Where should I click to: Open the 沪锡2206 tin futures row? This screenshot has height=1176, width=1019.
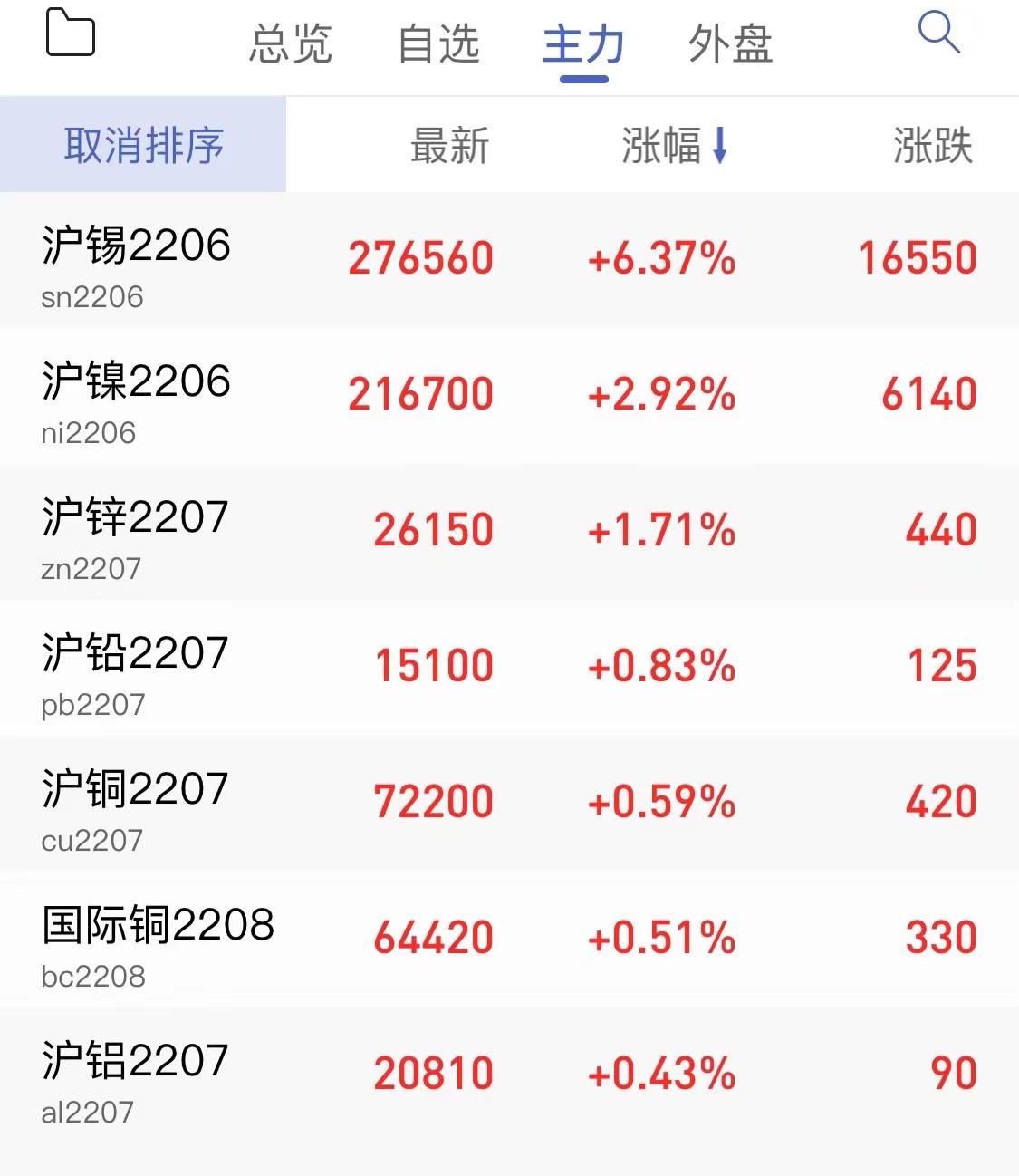pyautogui.click(x=136, y=258)
